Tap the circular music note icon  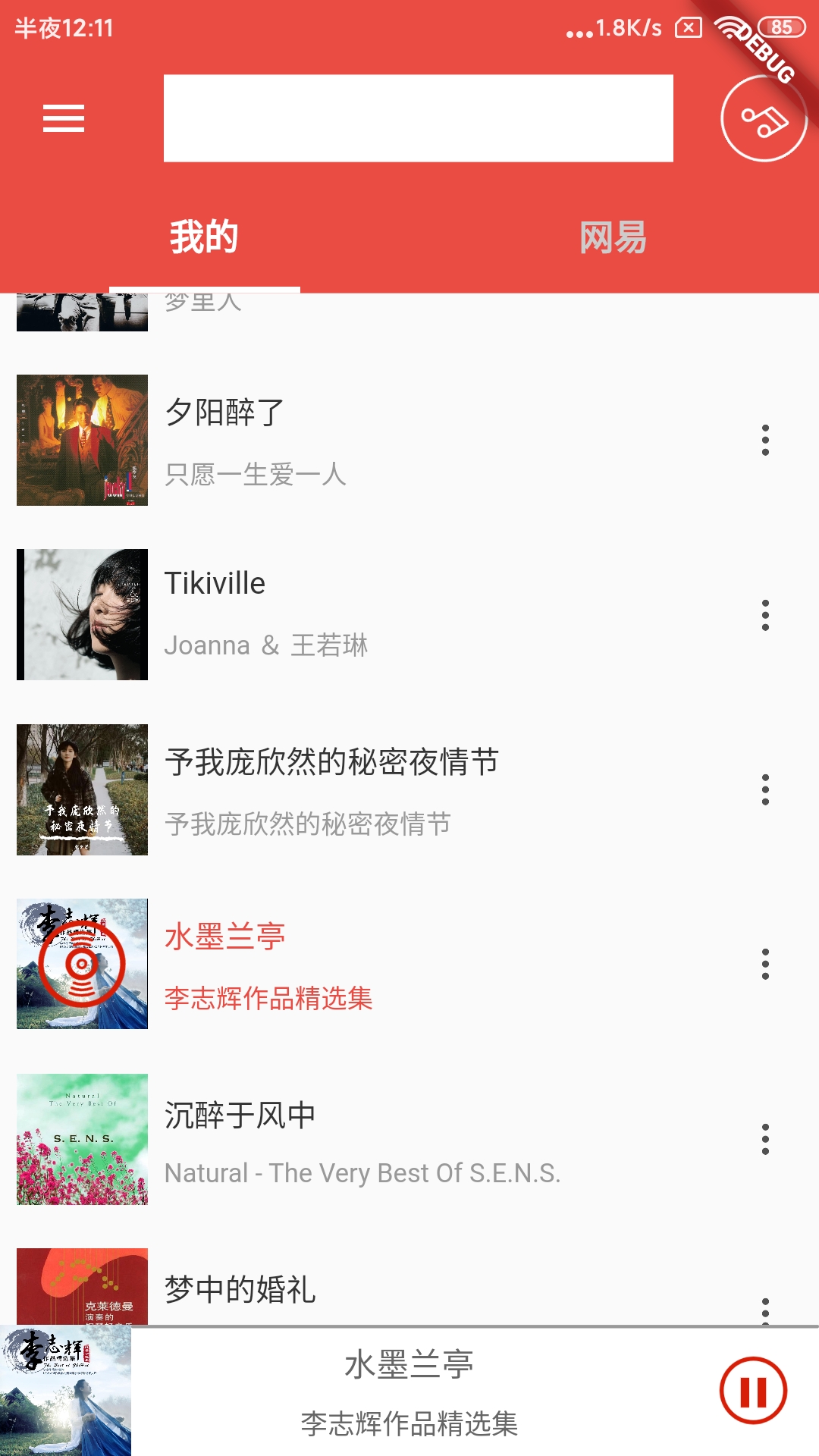click(763, 120)
